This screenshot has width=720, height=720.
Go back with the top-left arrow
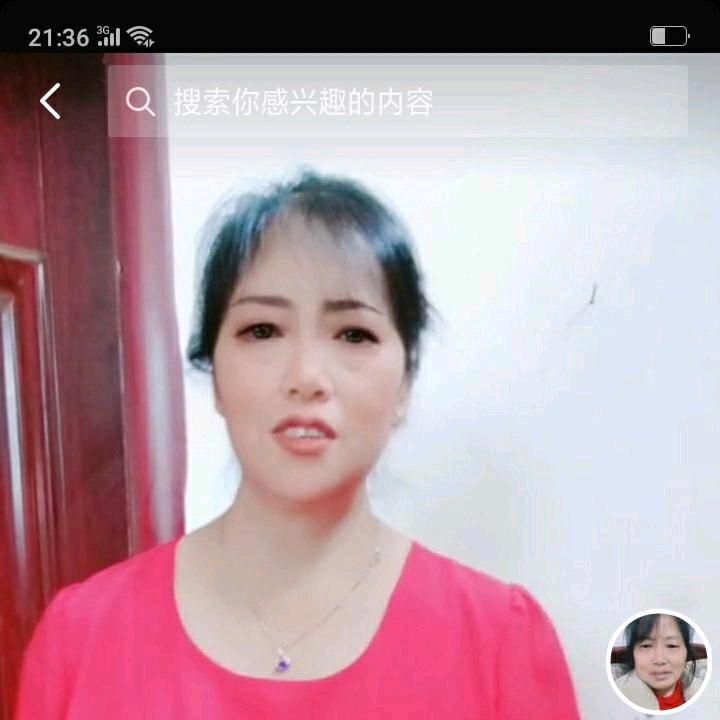50,101
